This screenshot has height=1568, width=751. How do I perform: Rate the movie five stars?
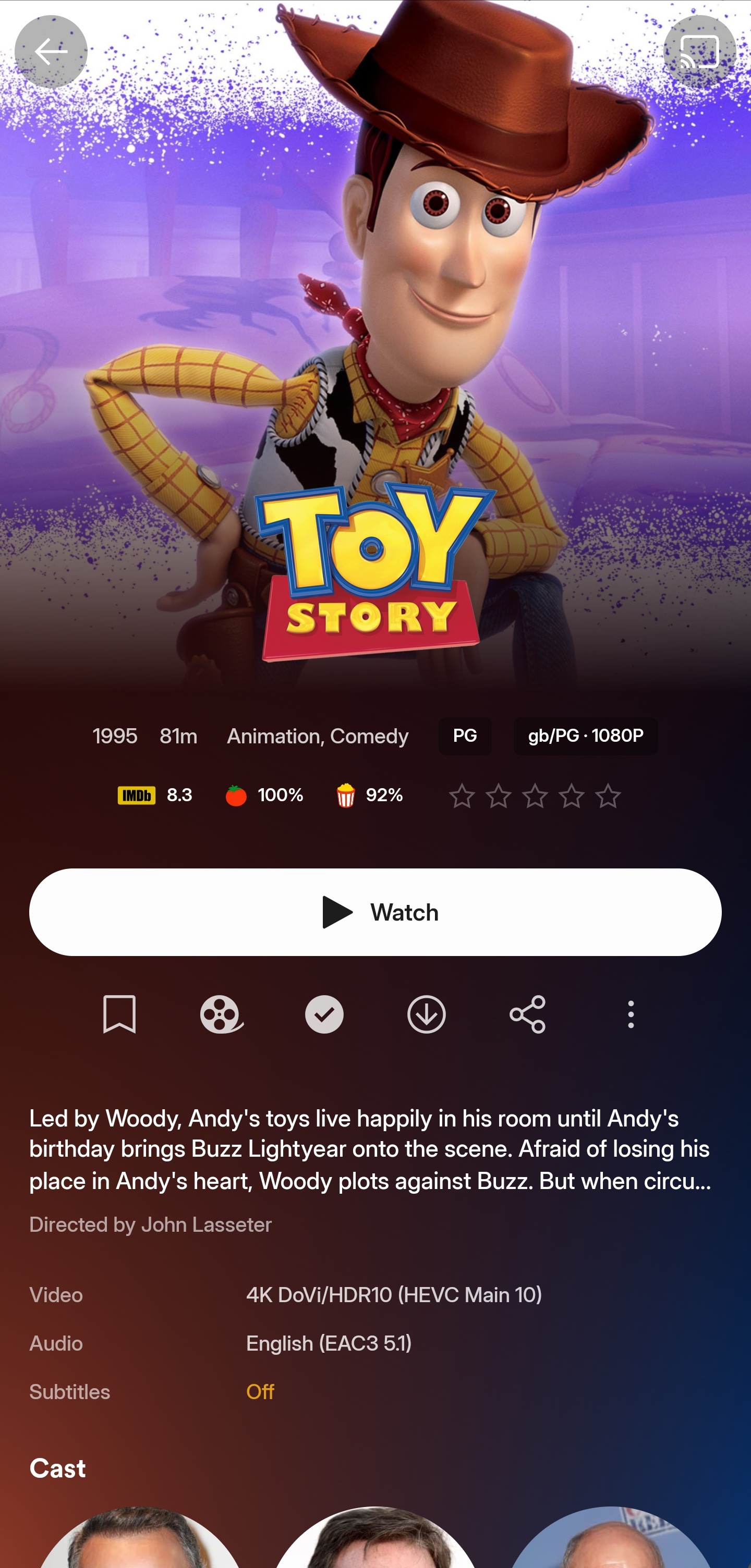(x=608, y=795)
